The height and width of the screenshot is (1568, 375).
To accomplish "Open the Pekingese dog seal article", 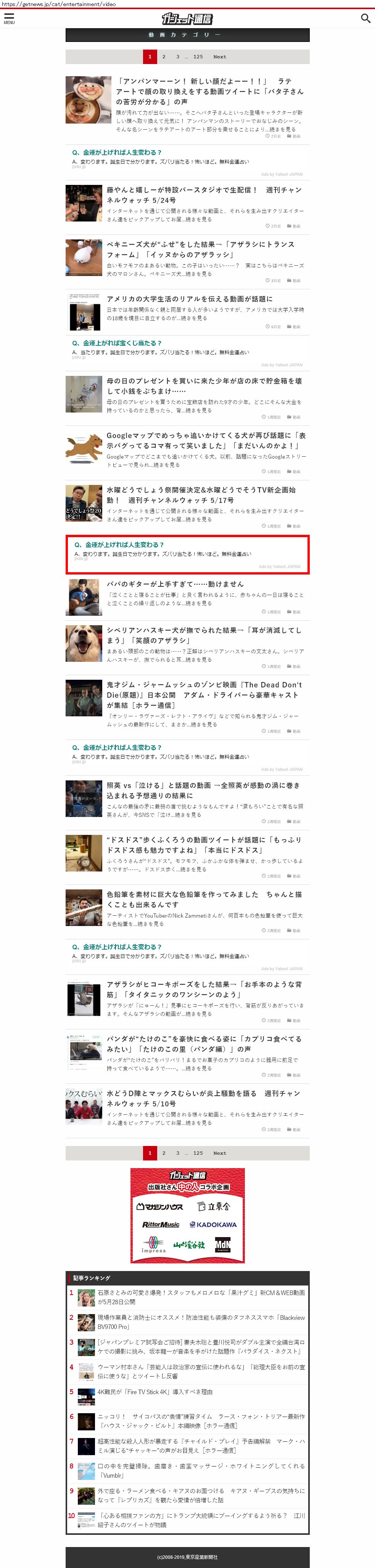I will [200, 249].
